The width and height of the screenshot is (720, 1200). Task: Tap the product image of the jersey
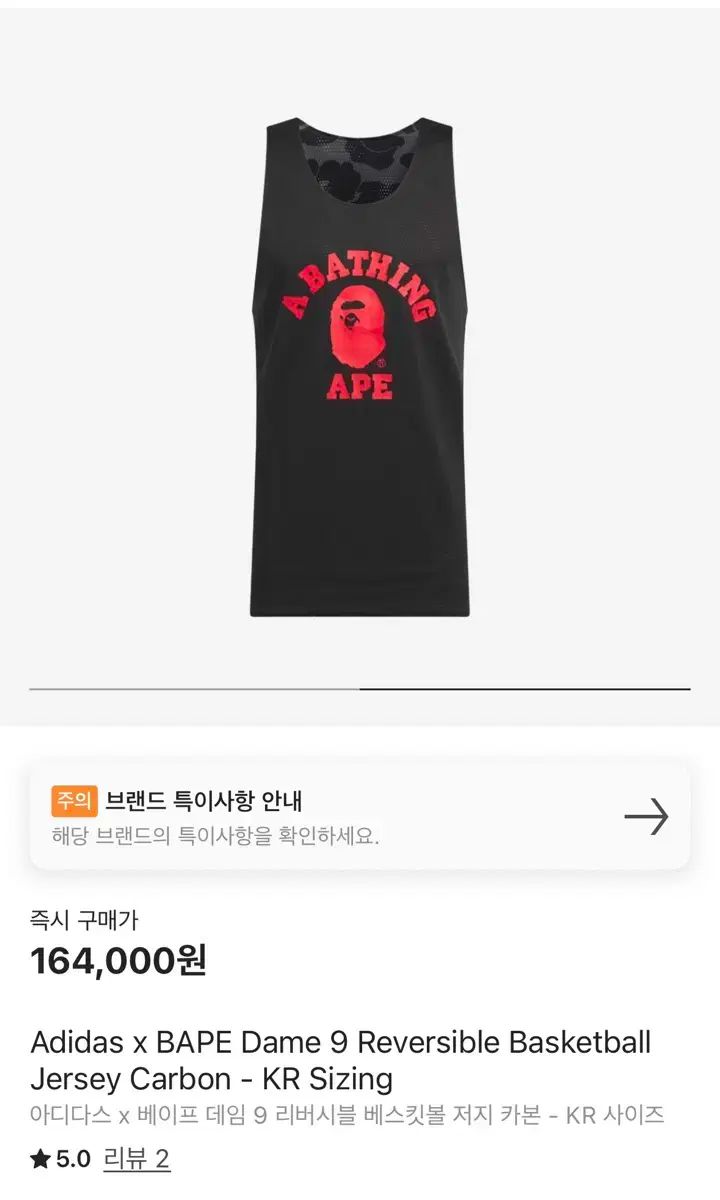coord(360,367)
